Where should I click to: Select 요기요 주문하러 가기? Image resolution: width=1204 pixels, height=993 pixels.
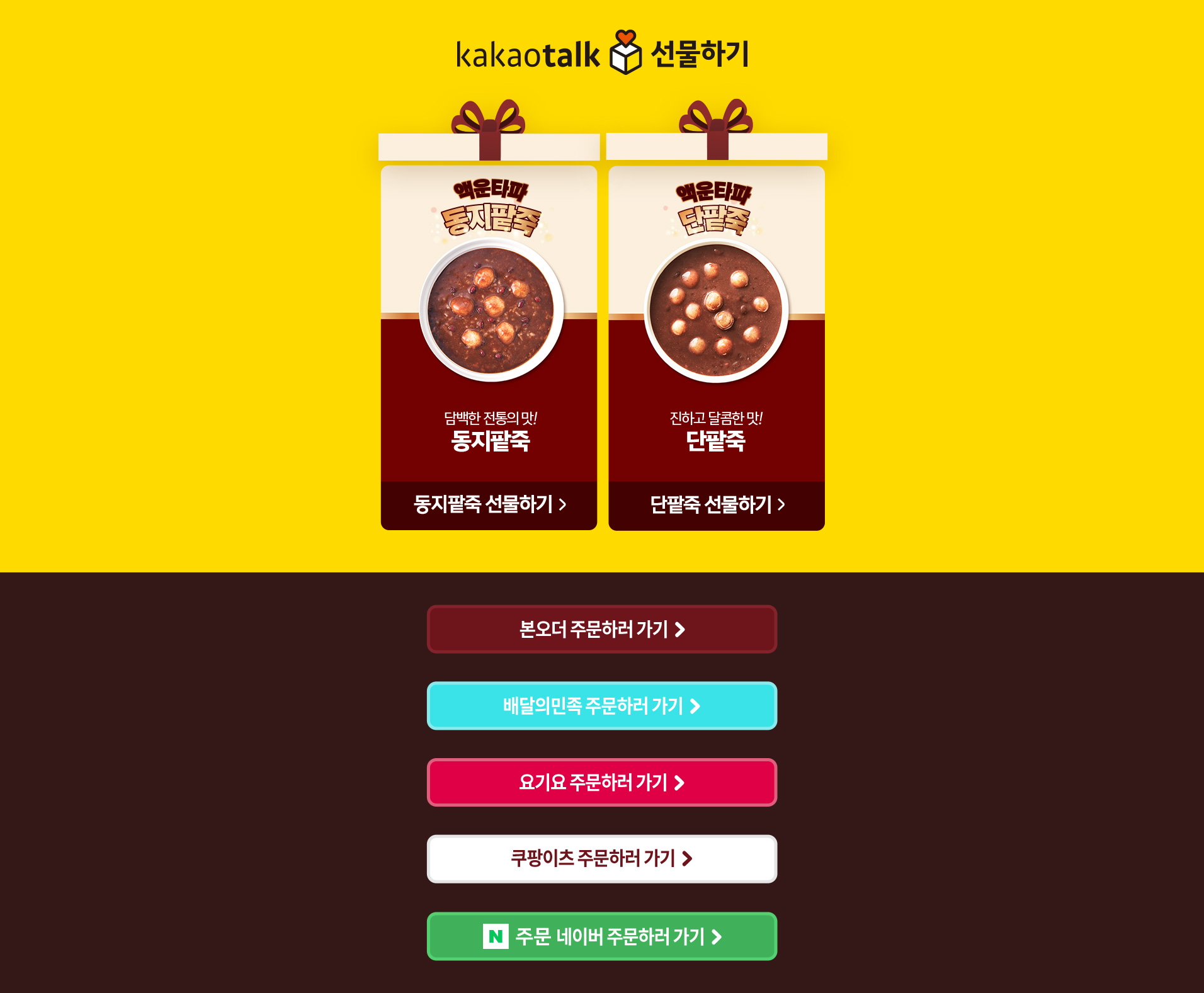(x=601, y=783)
